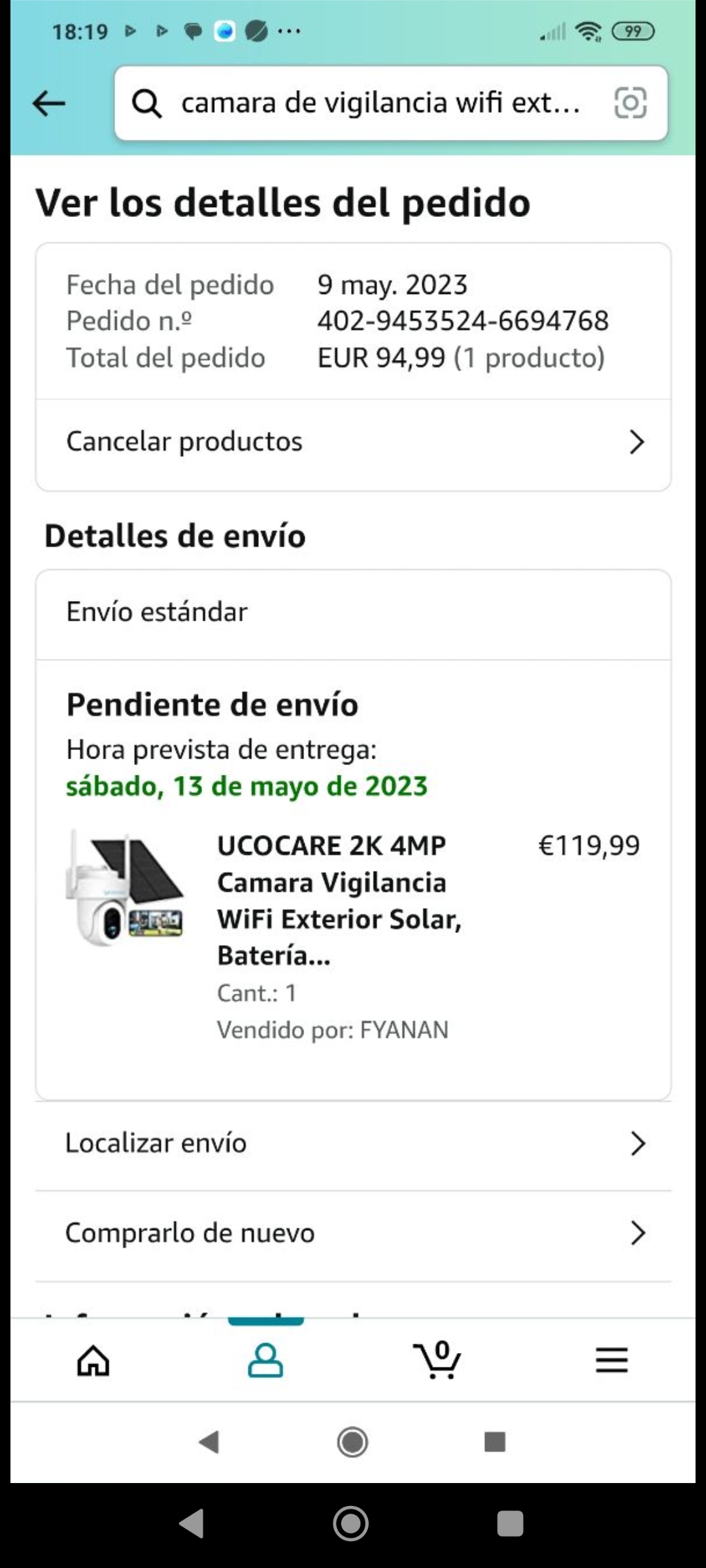Viewport: 706px width, 1568px height.
Task: Select Comprarlo de nuevo
Action: tap(353, 1233)
